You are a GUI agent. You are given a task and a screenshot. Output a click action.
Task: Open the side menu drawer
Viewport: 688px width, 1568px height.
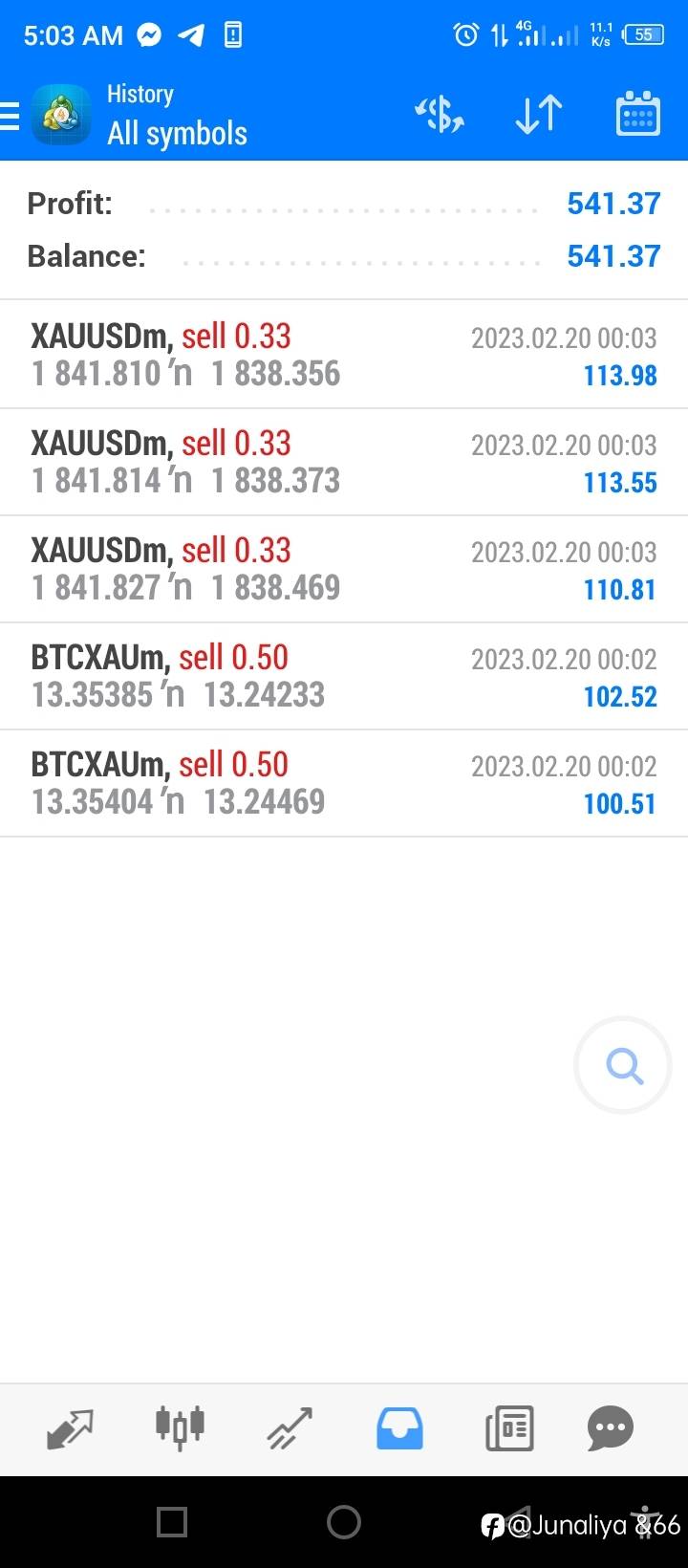click(10, 116)
